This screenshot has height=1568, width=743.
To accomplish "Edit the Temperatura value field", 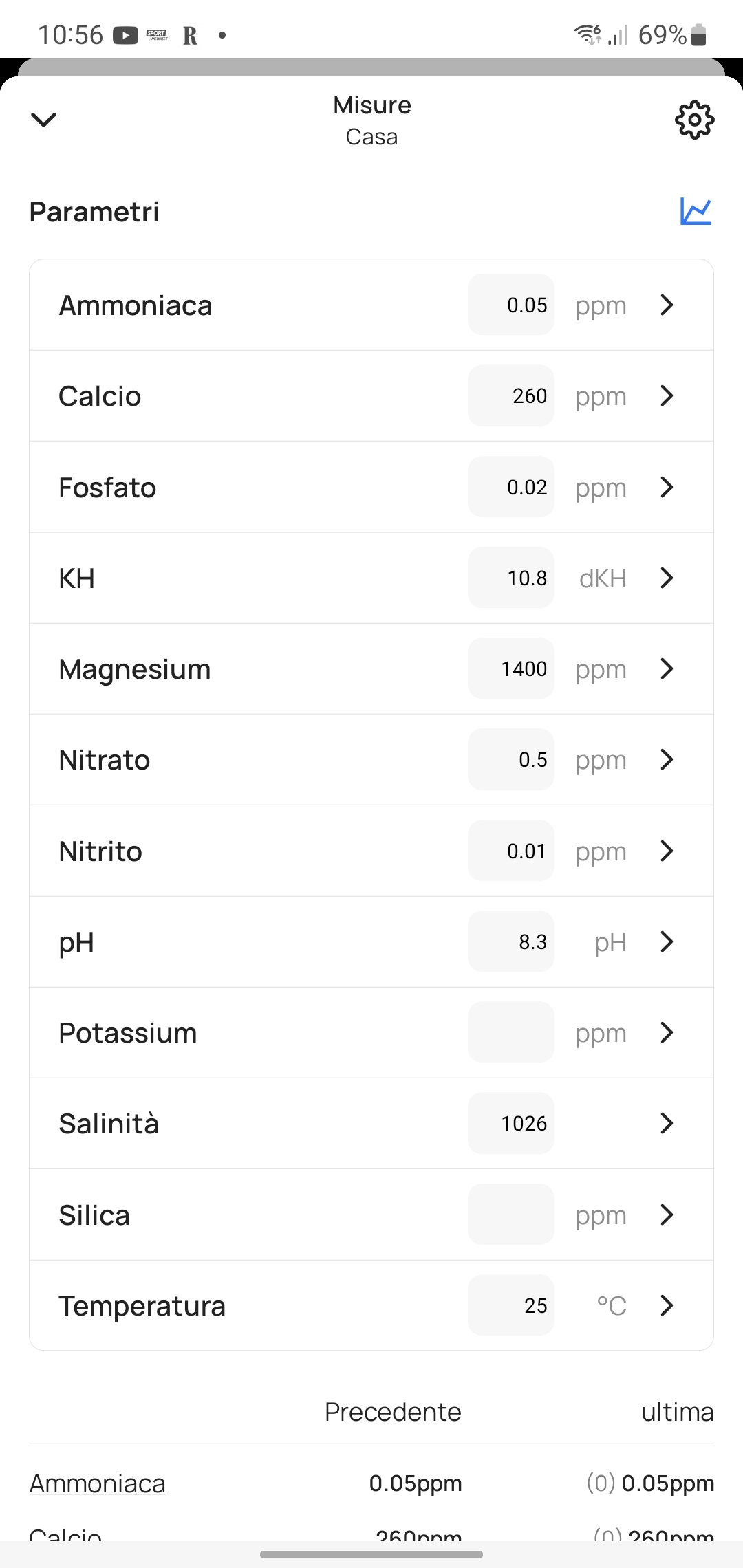I will pos(511,1305).
